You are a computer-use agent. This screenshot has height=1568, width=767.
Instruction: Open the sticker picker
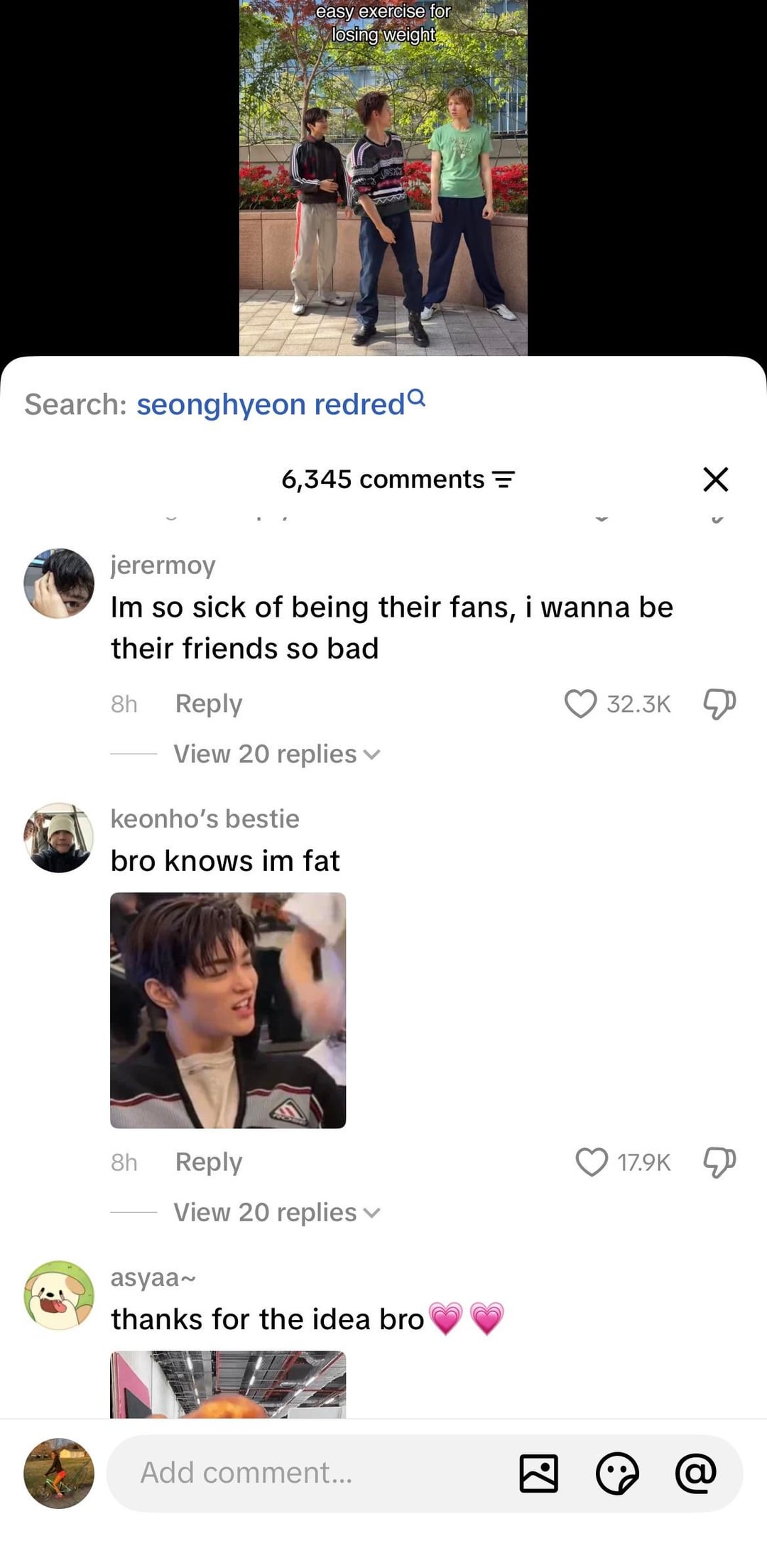(616, 1473)
